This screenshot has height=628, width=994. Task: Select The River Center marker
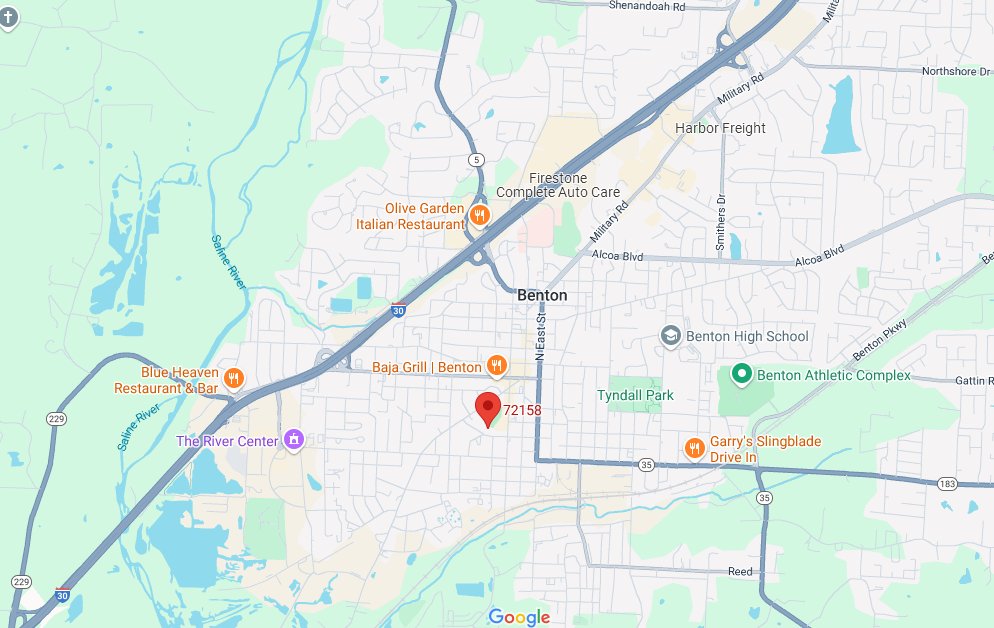(x=293, y=440)
